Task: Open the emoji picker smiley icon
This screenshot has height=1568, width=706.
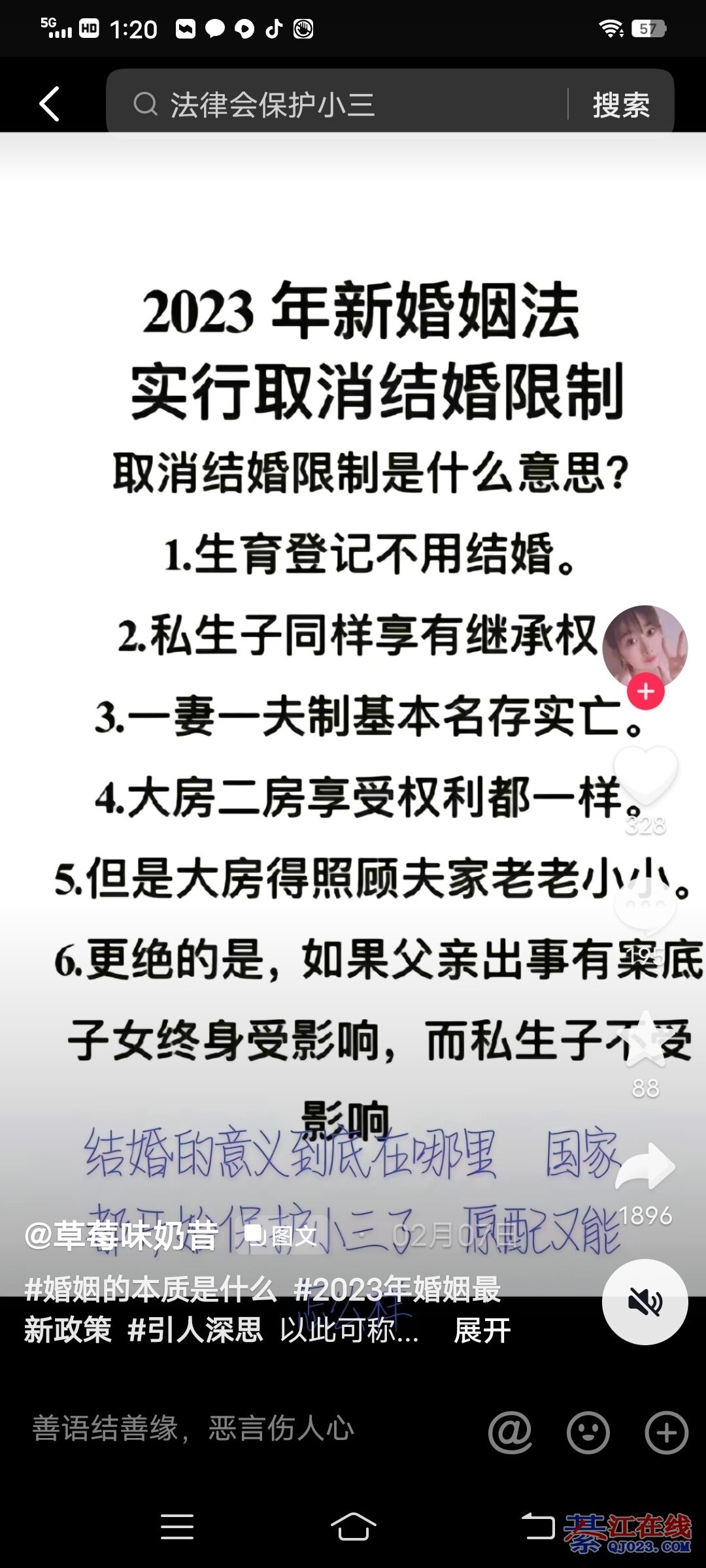Action: pos(588,1432)
